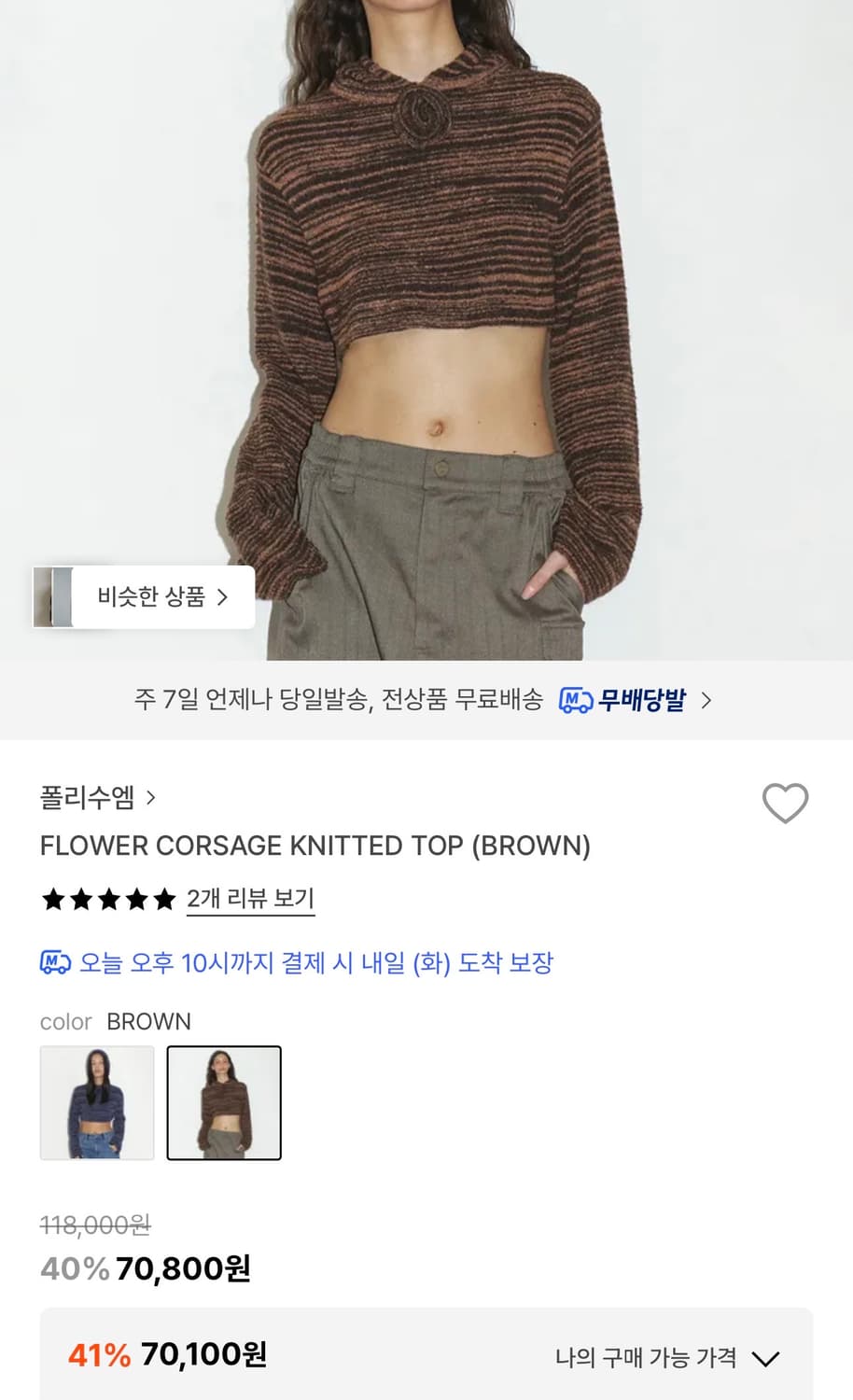Select the middle star in the review rating
Screen dimensions: 853x1400
tap(107, 899)
